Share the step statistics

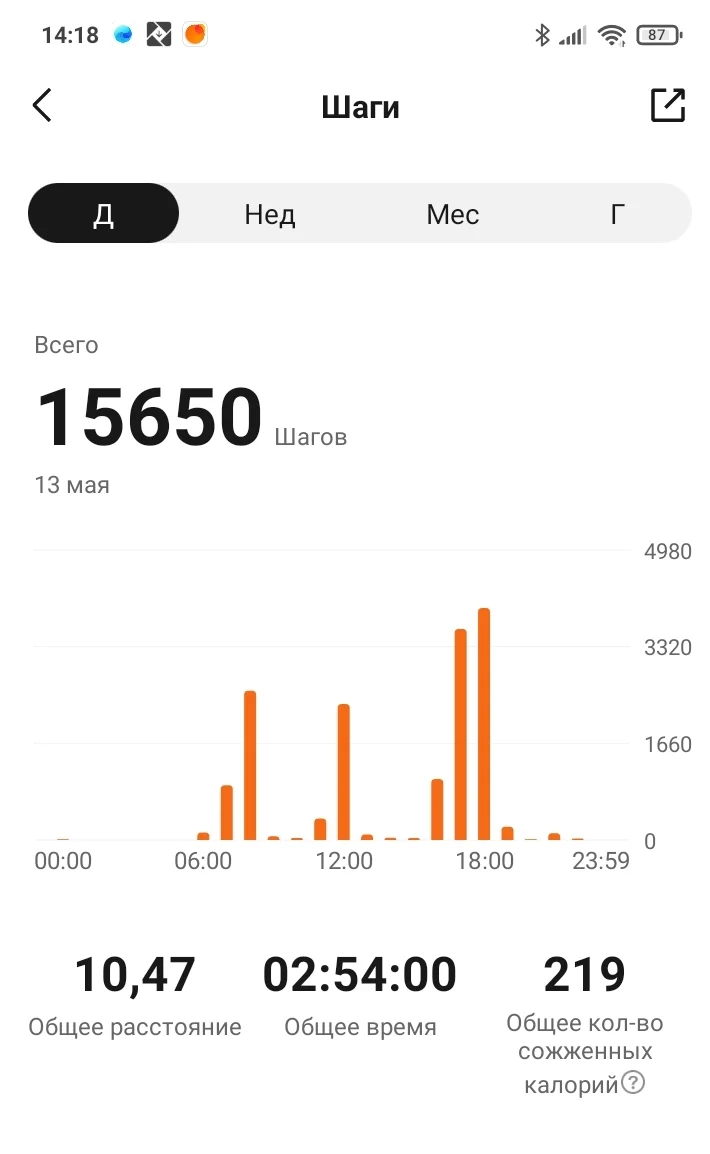click(667, 105)
